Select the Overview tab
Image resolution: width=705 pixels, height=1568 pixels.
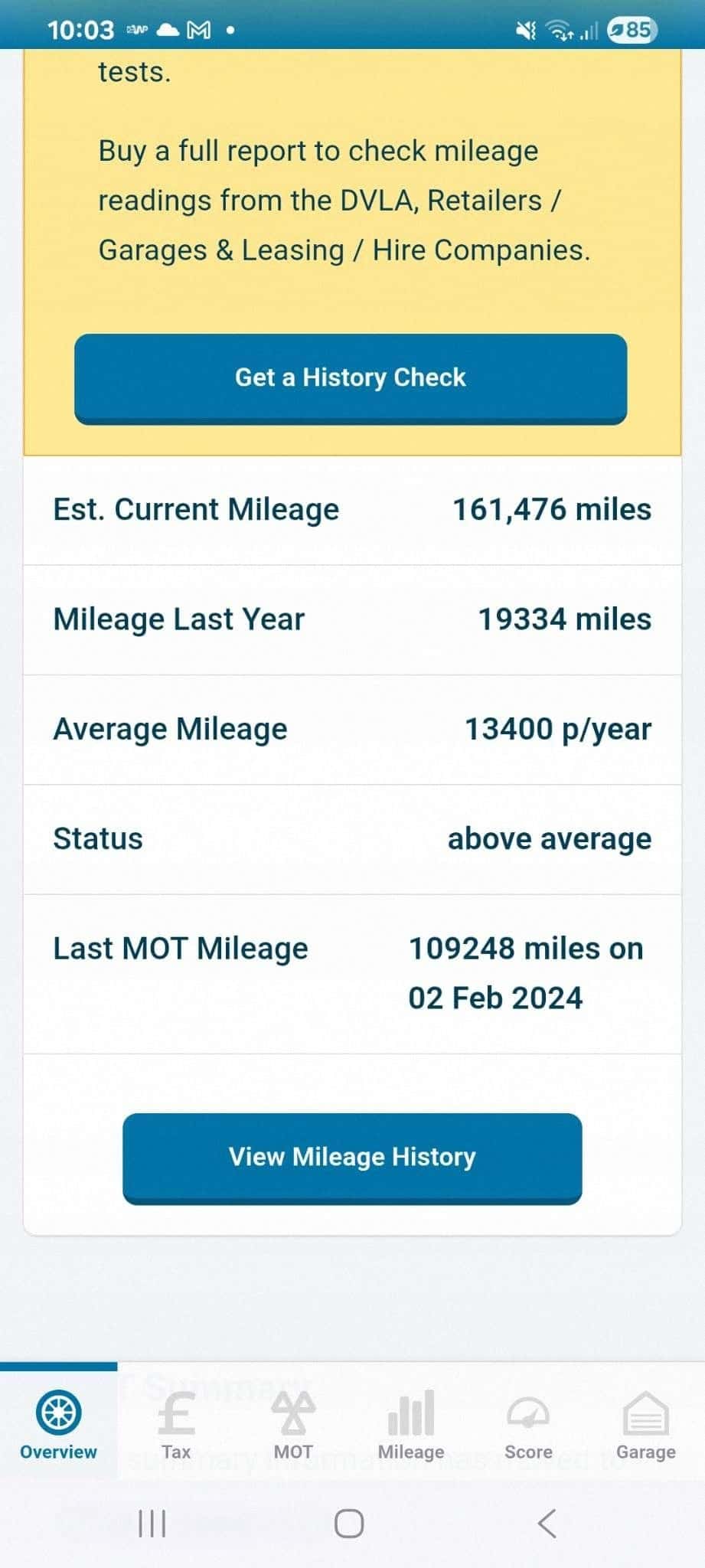tap(59, 1425)
